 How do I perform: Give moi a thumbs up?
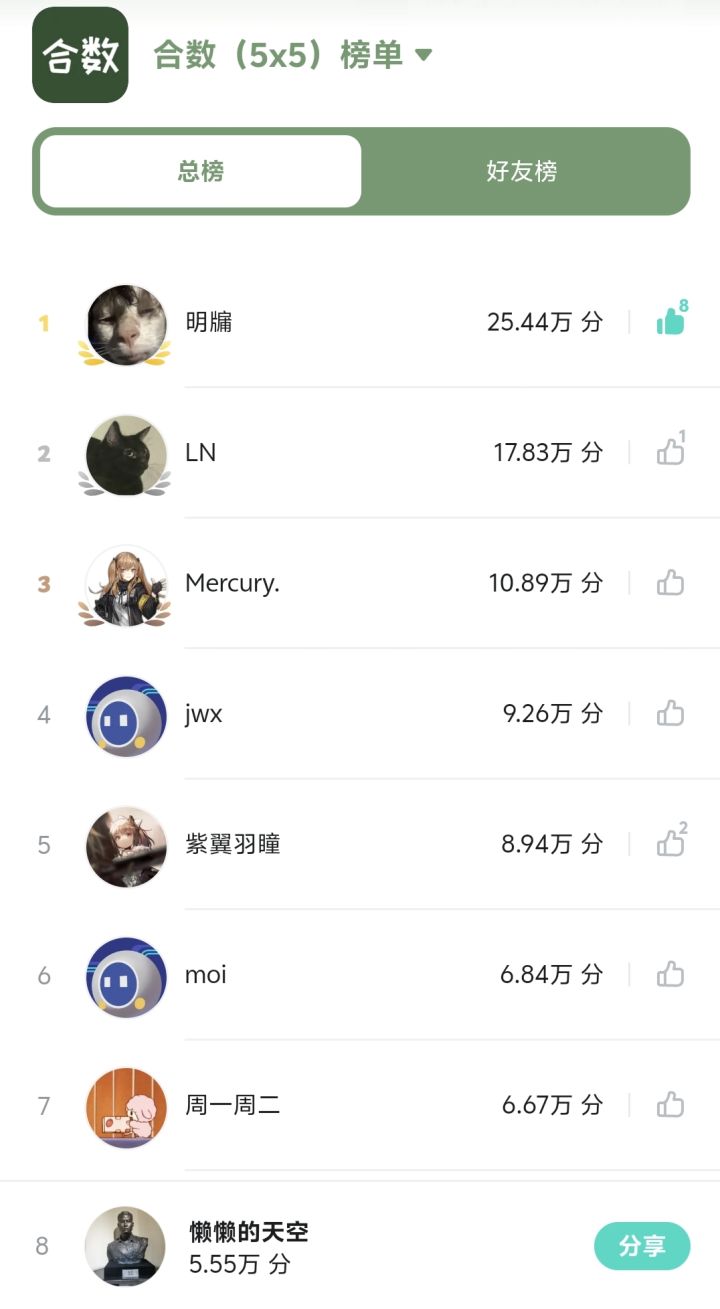pyautogui.click(x=670, y=974)
